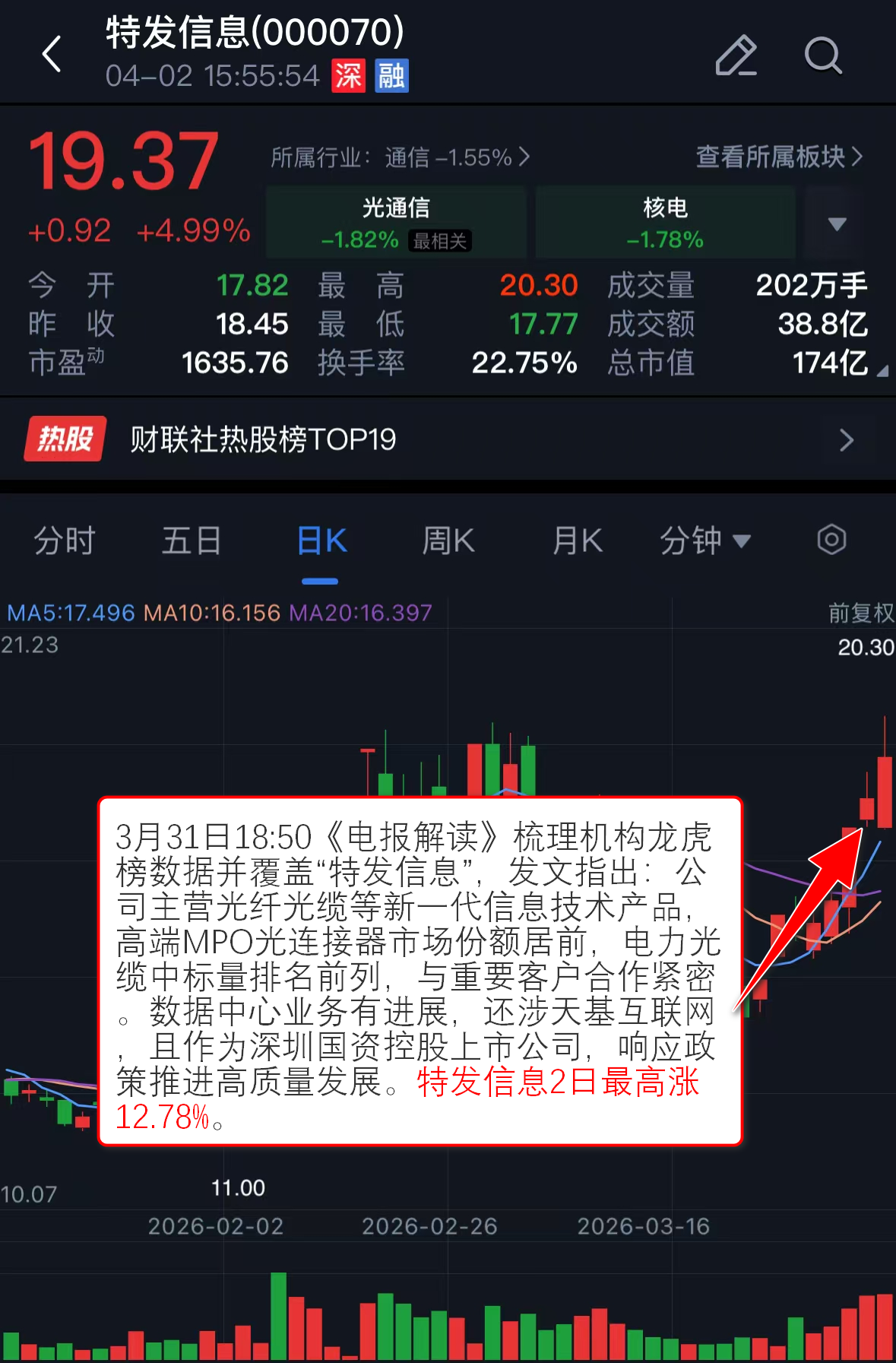Open 查看所属板块
Image resolution: width=896 pixels, height=1363 pixels.
tap(779, 157)
